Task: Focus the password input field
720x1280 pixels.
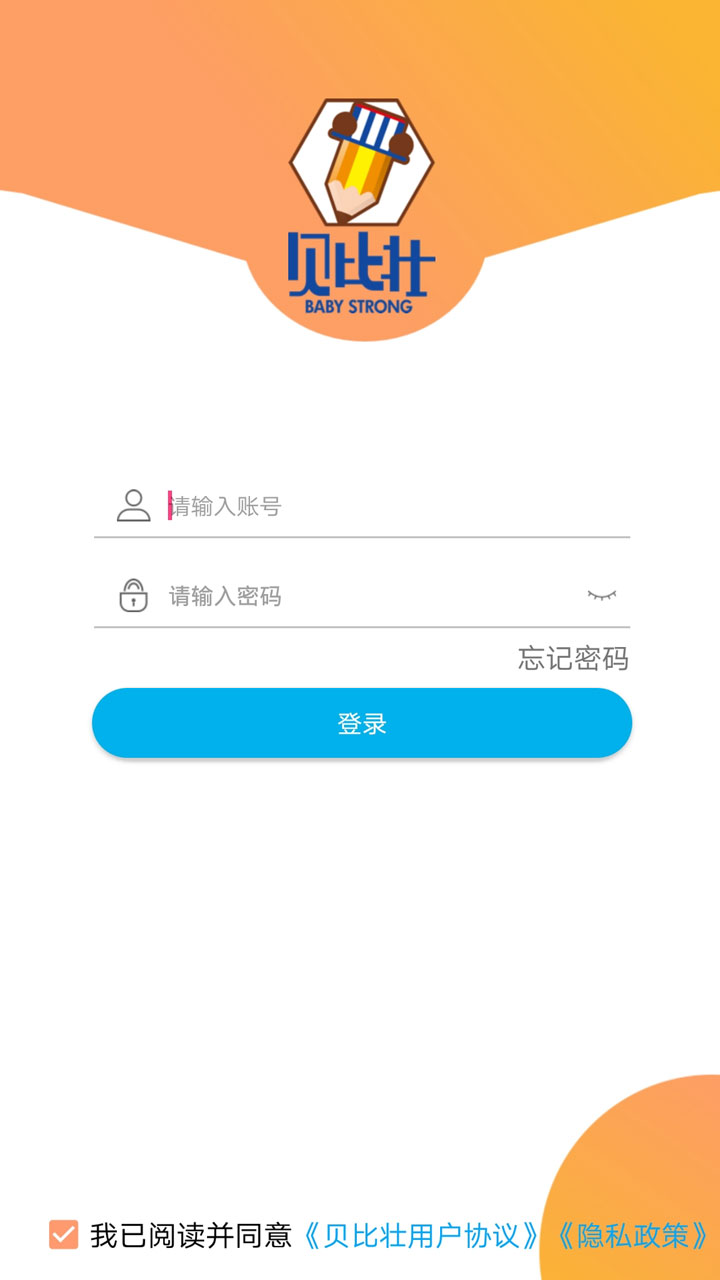Action: tap(370, 596)
